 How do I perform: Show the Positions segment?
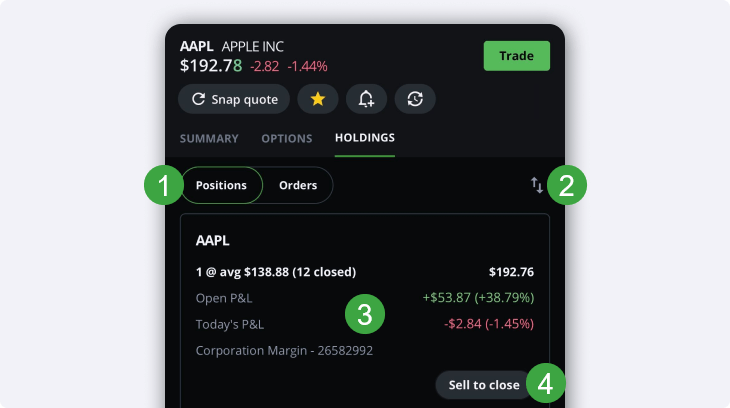221,185
